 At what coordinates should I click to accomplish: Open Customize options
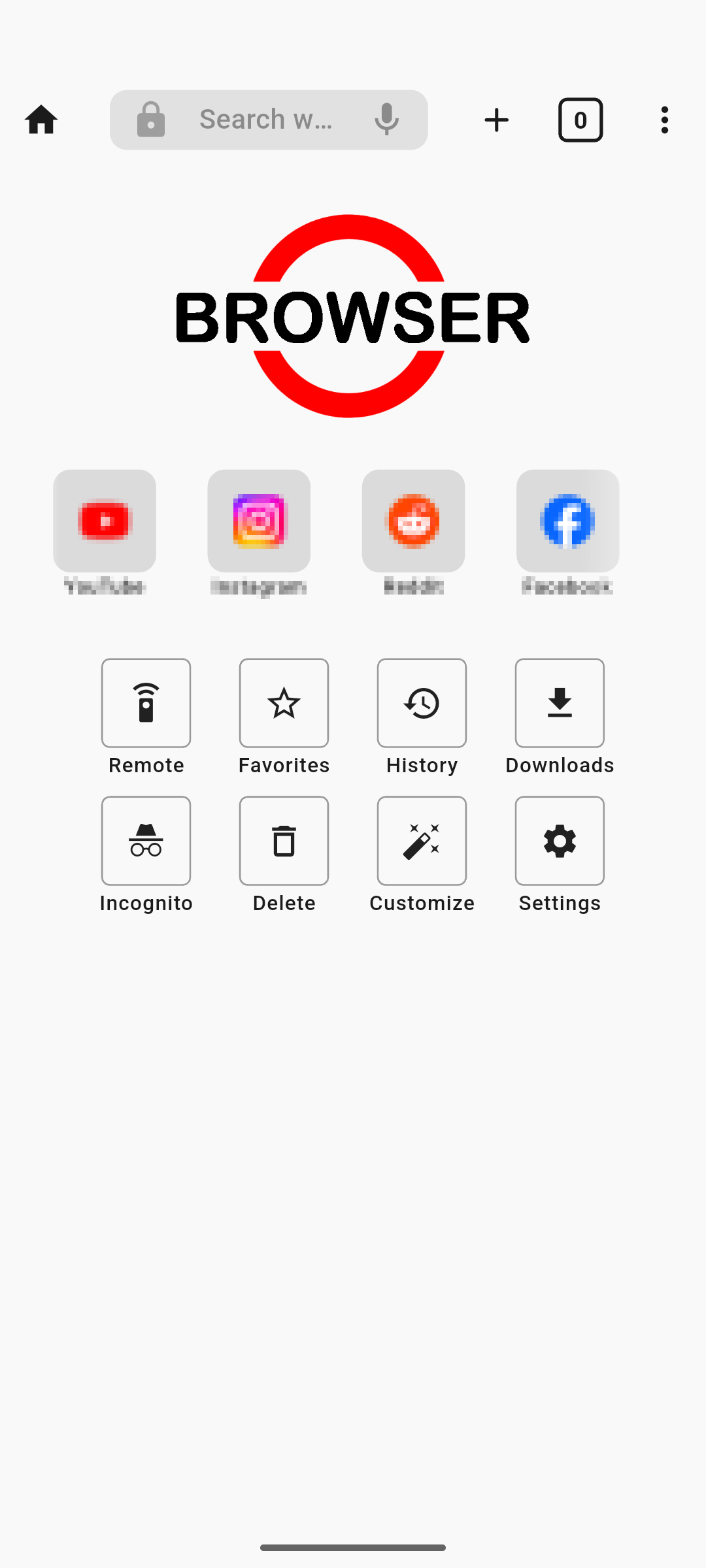[x=422, y=841]
